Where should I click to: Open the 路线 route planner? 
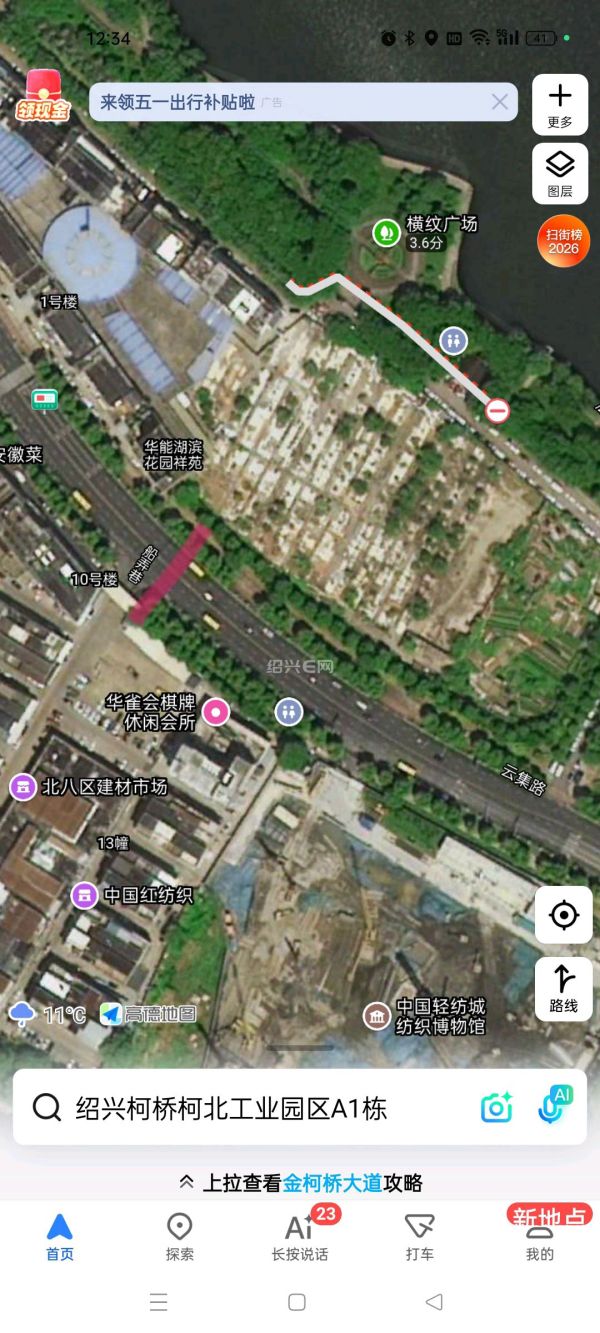563,989
